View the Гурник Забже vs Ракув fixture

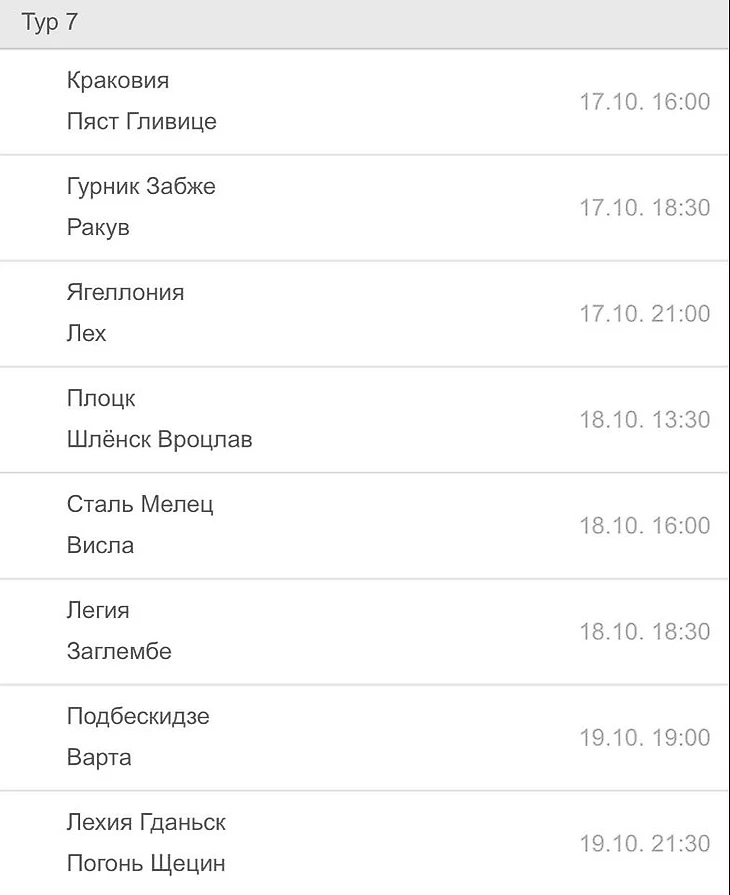pos(365,207)
